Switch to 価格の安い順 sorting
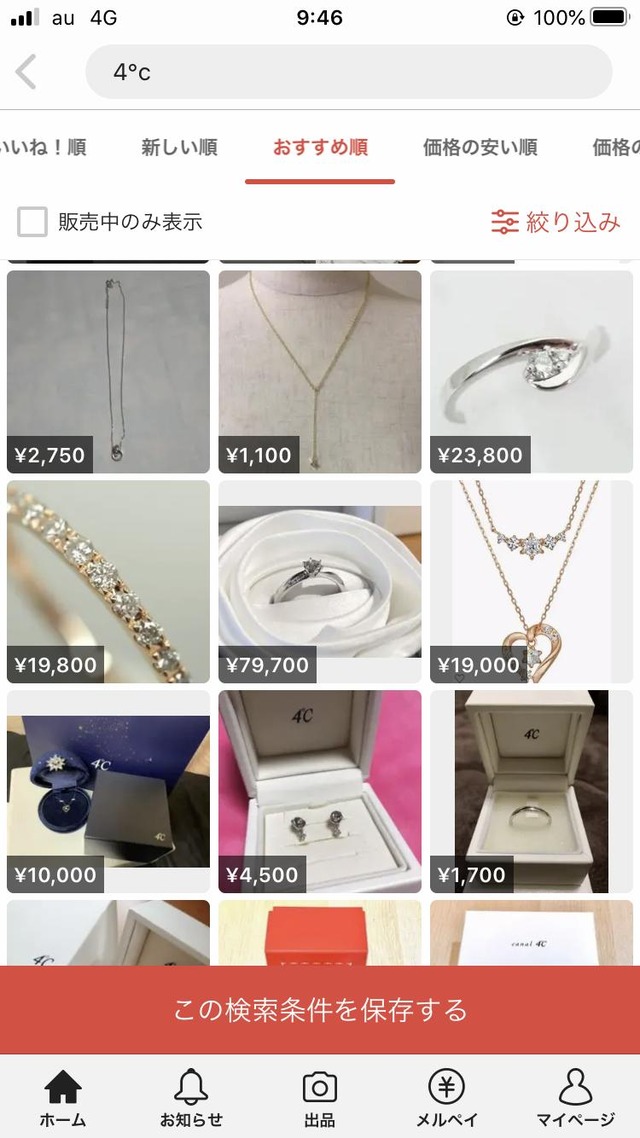Screen dimensions: 640x1138 [x=480, y=147]
